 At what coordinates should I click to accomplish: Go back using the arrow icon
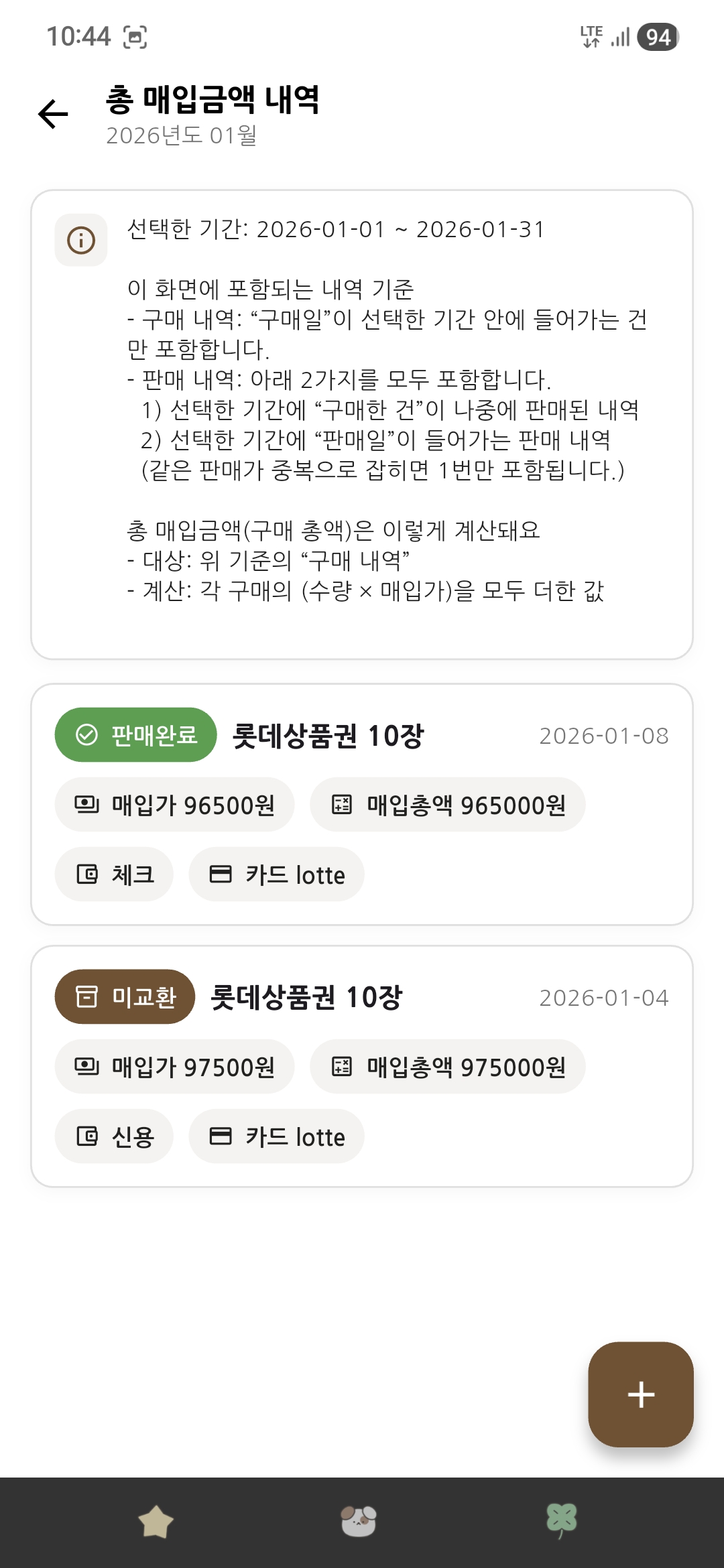(x=54, y=114)
